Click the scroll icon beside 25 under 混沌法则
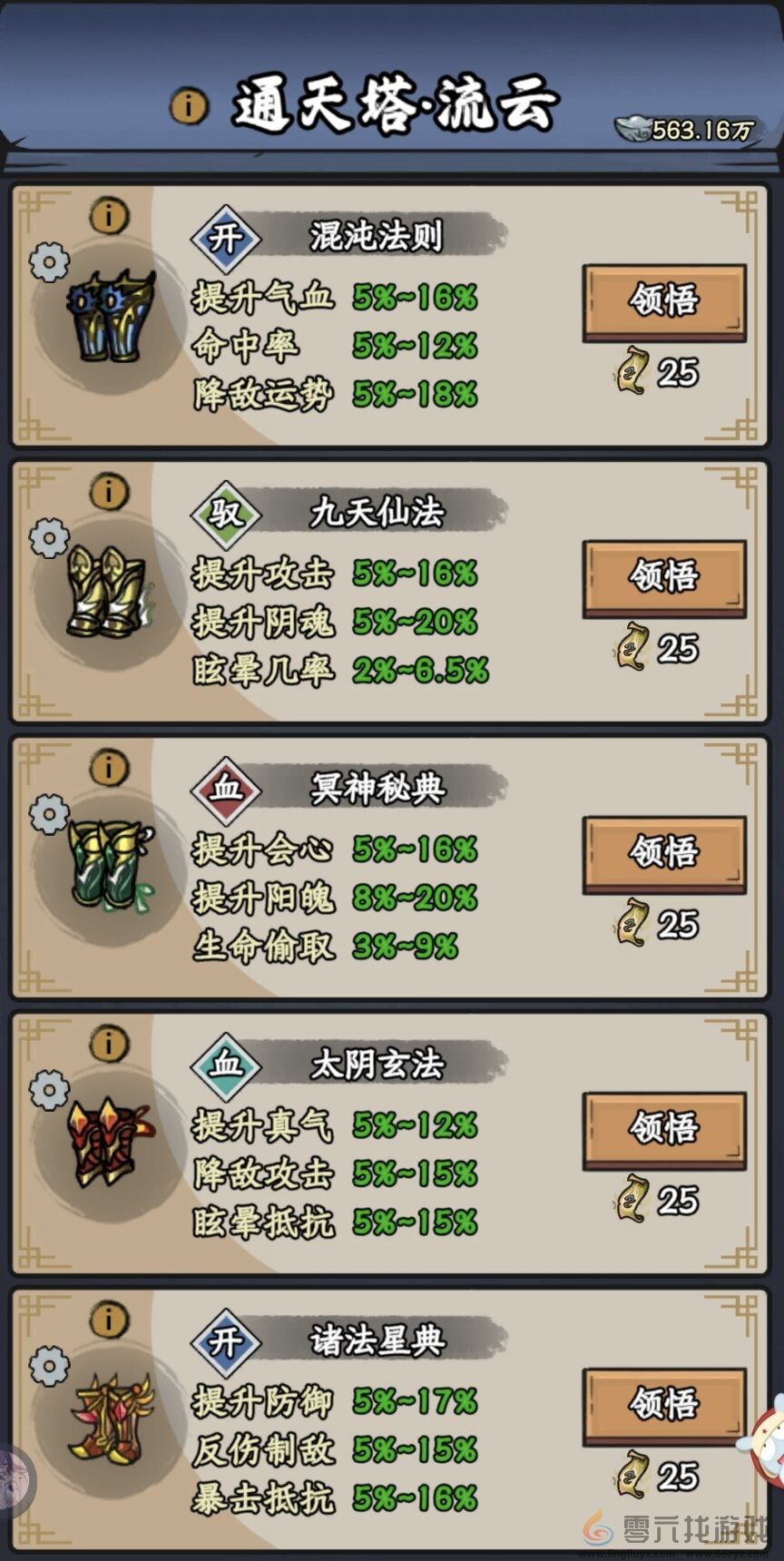The height and width of the screenshot is (1561, 784). click(x=631, y=369)
